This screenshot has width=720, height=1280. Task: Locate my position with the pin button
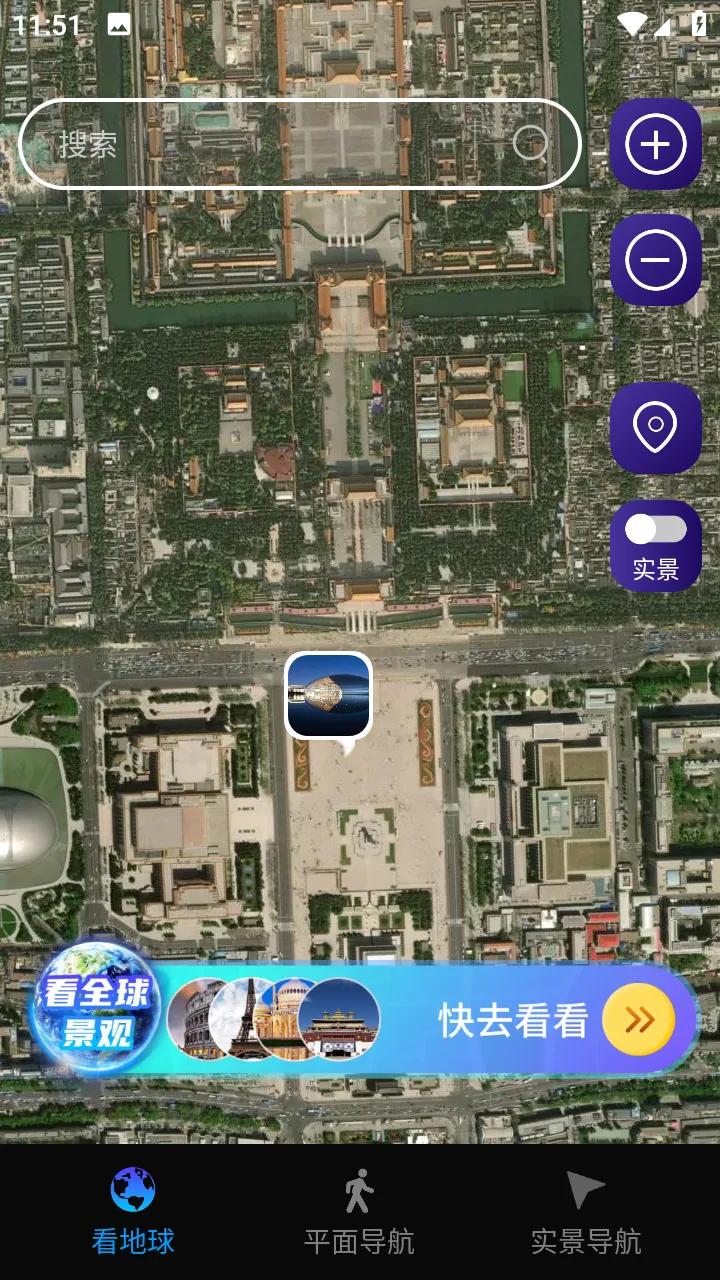(656, 428)
